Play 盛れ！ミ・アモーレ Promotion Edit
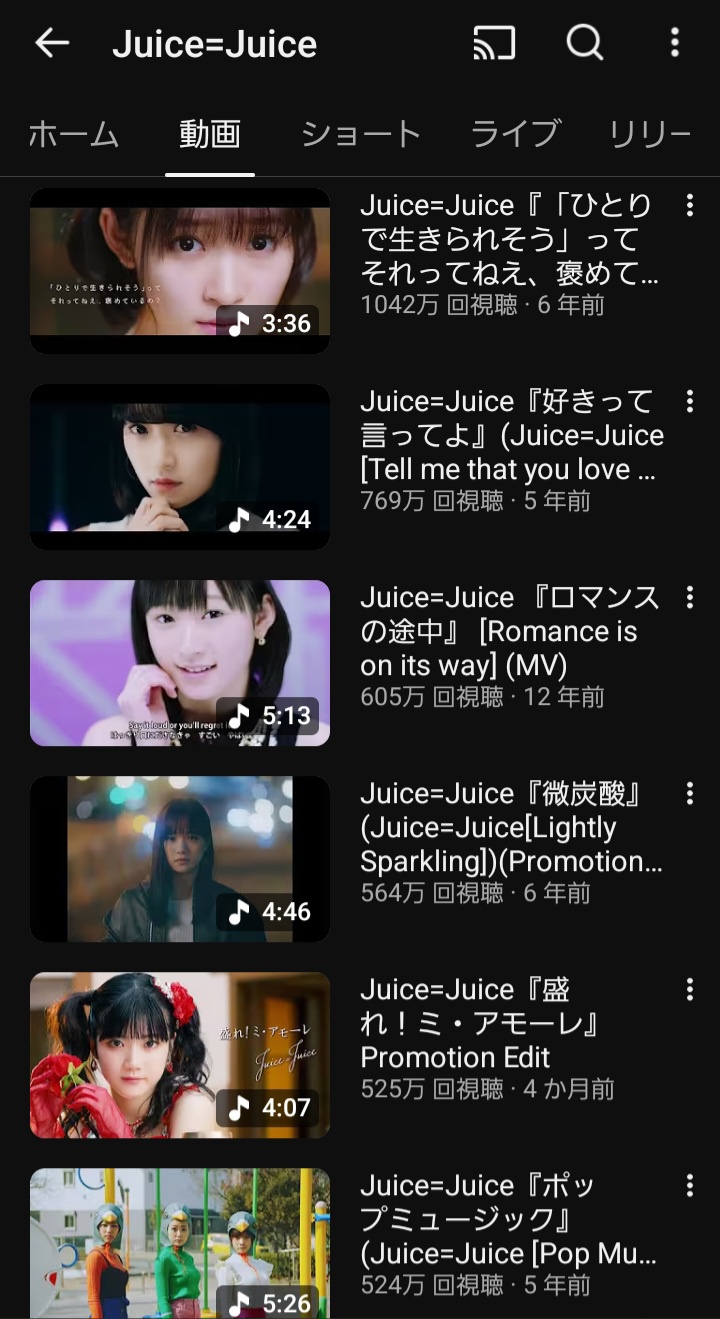 tap(180, 1054)
